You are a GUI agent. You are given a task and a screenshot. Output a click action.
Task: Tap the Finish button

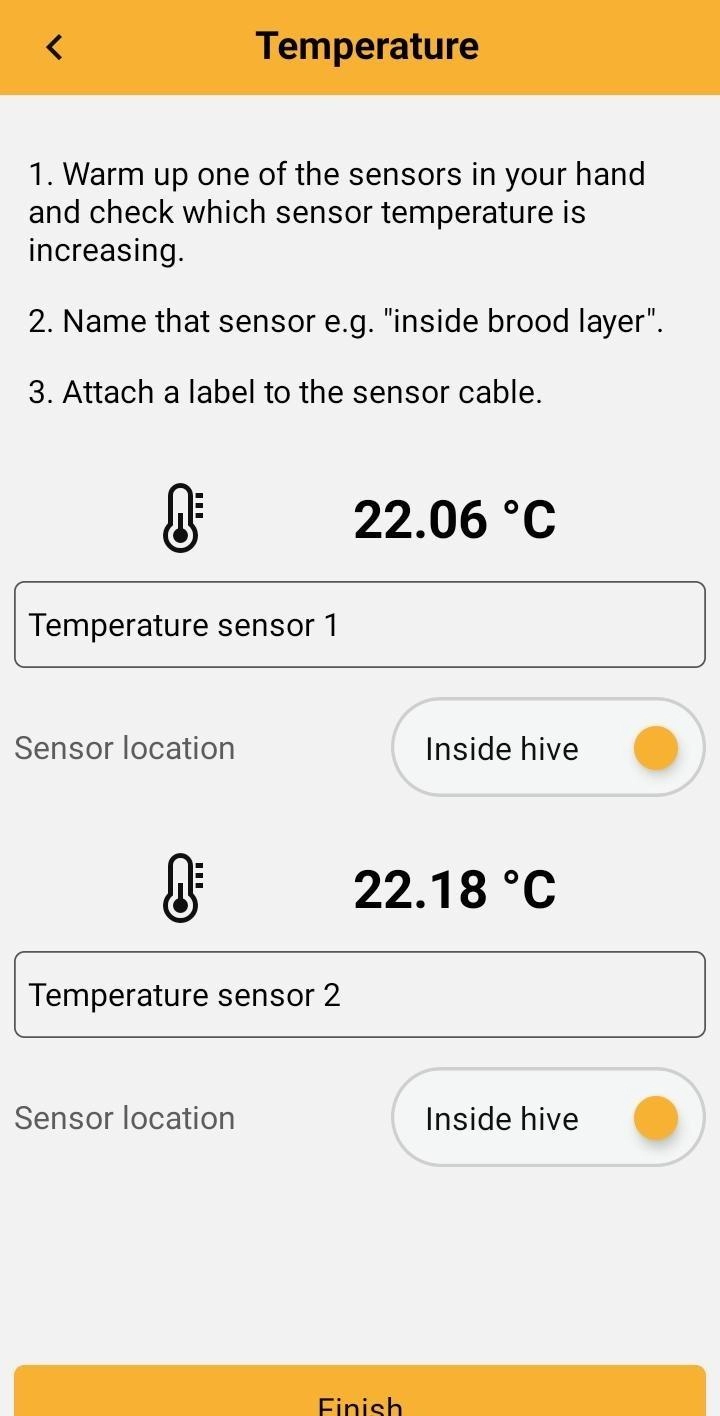pyautogui.click(x=360, y=1396)
